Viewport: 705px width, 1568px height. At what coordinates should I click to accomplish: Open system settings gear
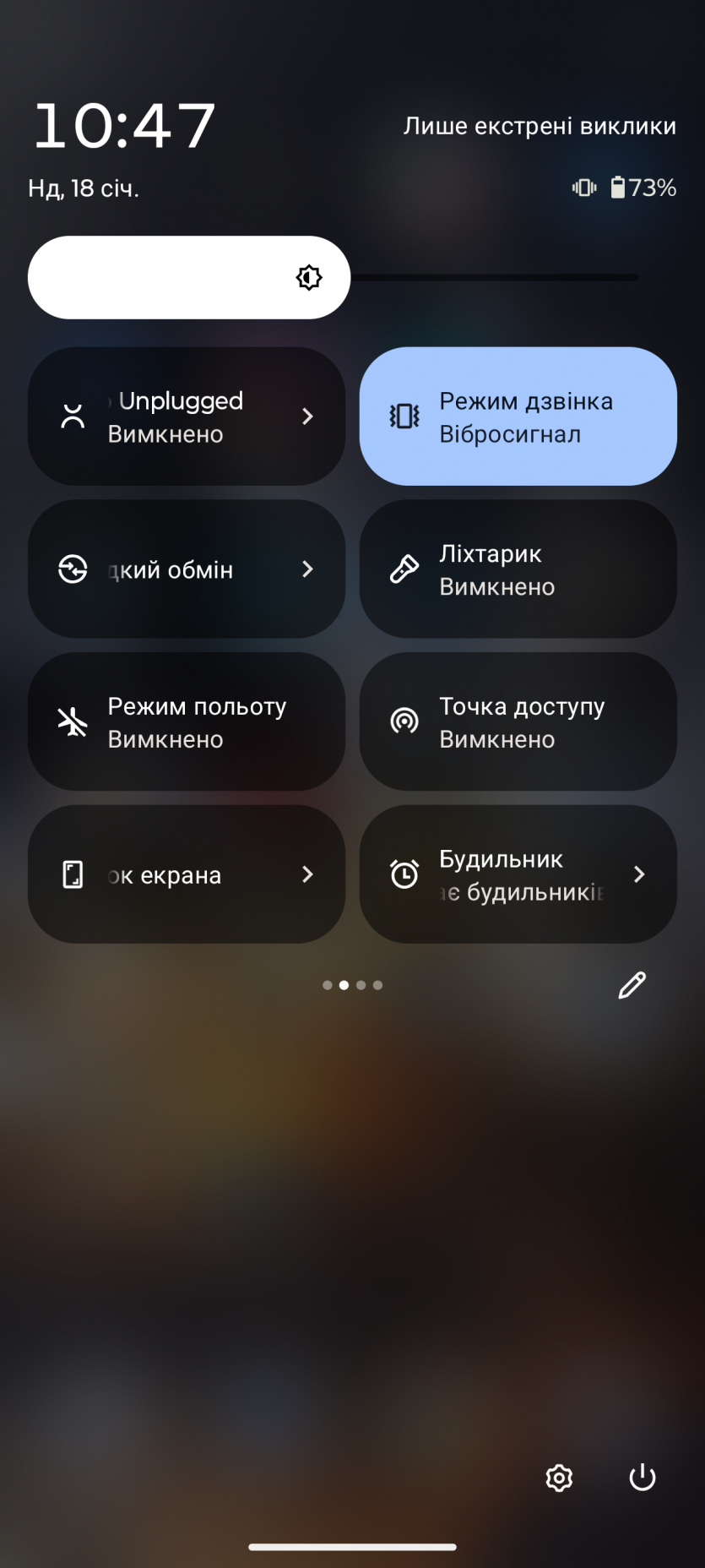559,1478
